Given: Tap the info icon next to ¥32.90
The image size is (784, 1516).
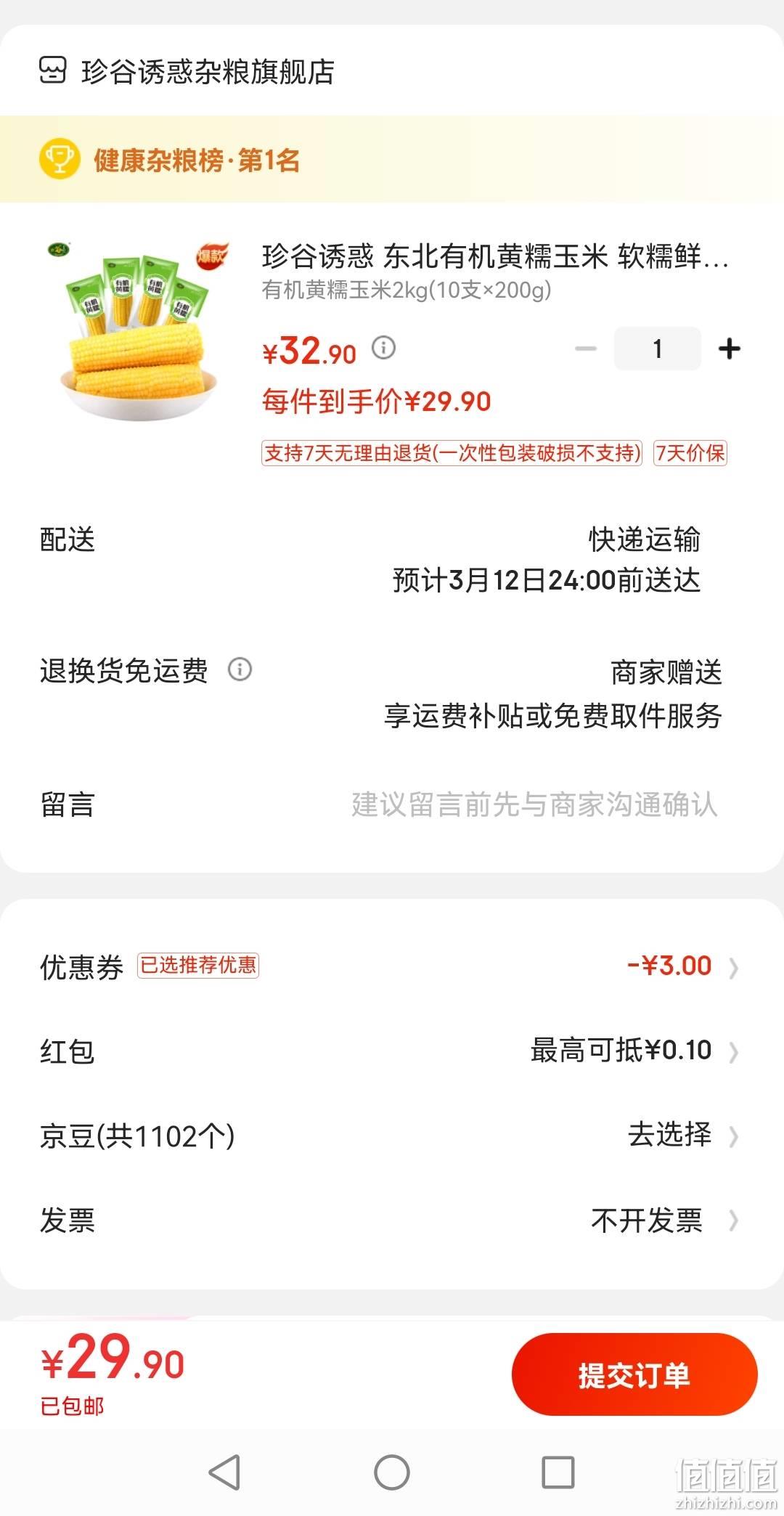Looking at the screenshot, I should pyautogui.click(x=384, y=348).
